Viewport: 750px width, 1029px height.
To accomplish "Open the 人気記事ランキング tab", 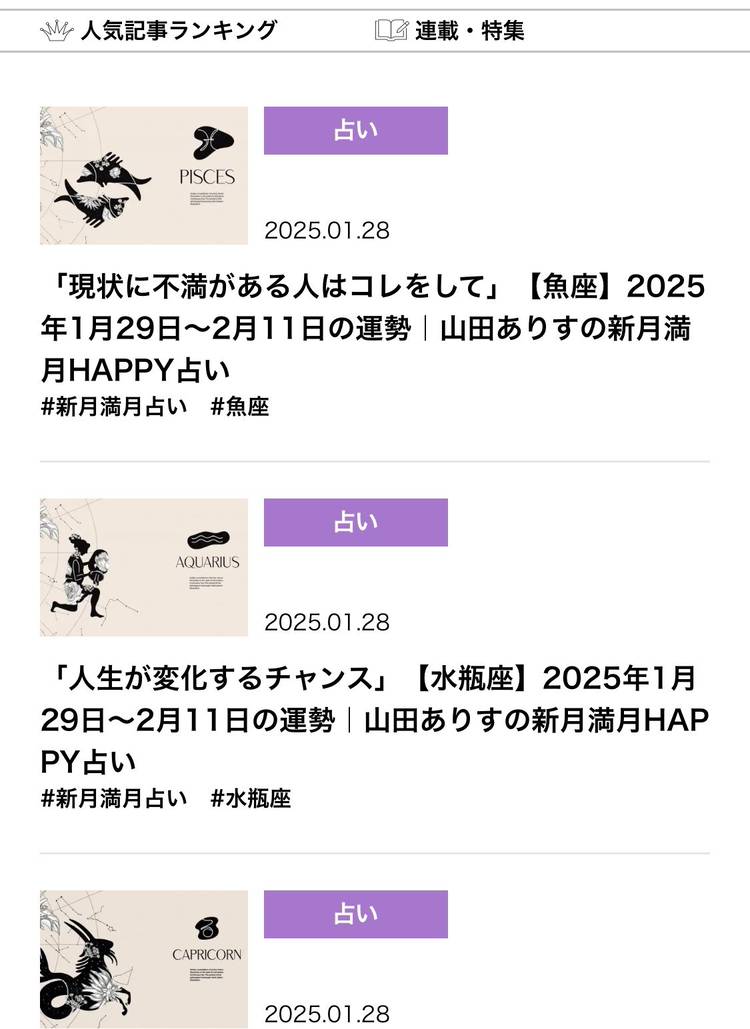I will tap(158, 30).
